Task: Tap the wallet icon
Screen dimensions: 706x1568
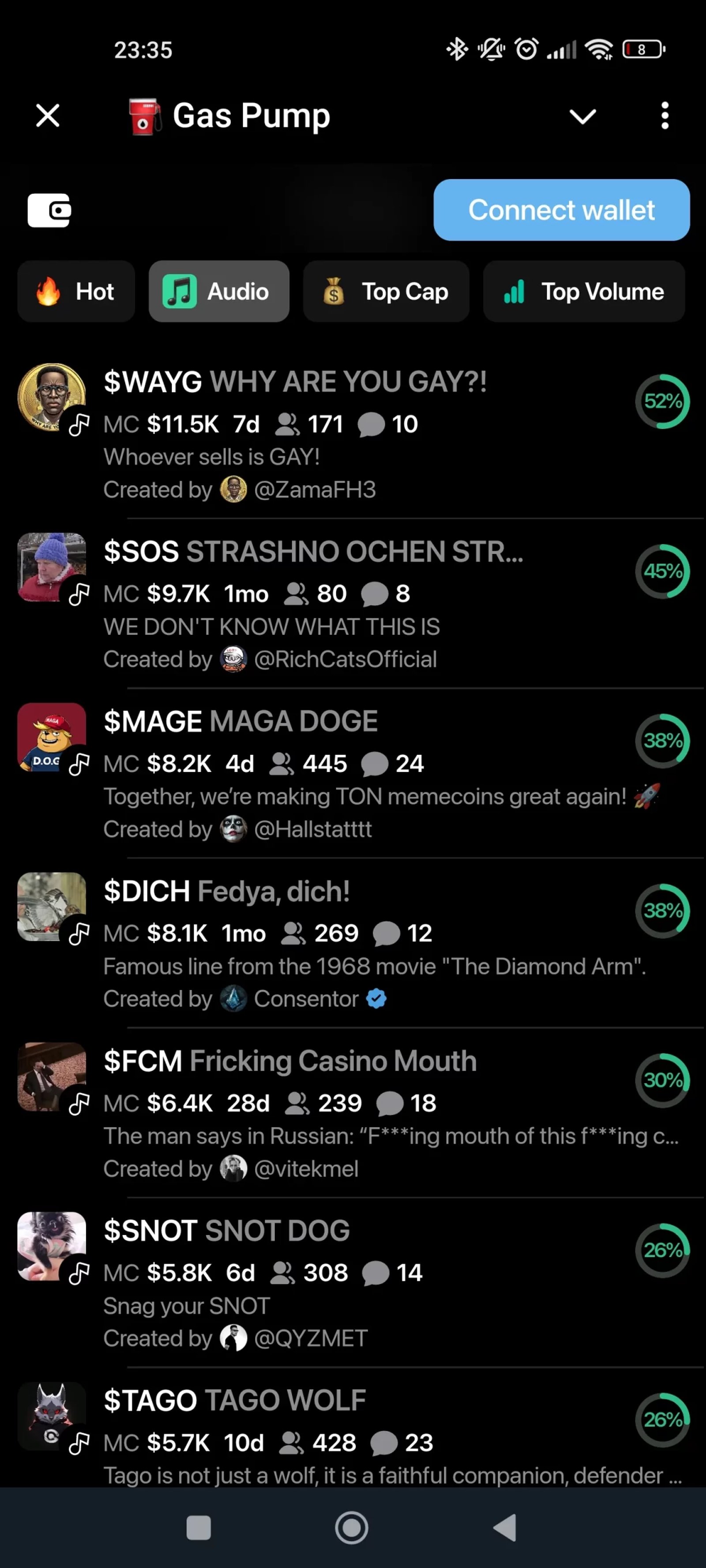Action: tap(49, 211)
